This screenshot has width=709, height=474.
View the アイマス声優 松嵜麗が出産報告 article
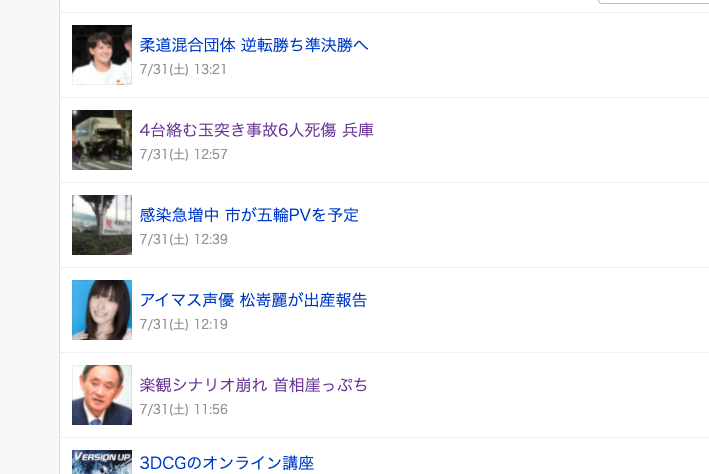[253, 300]
